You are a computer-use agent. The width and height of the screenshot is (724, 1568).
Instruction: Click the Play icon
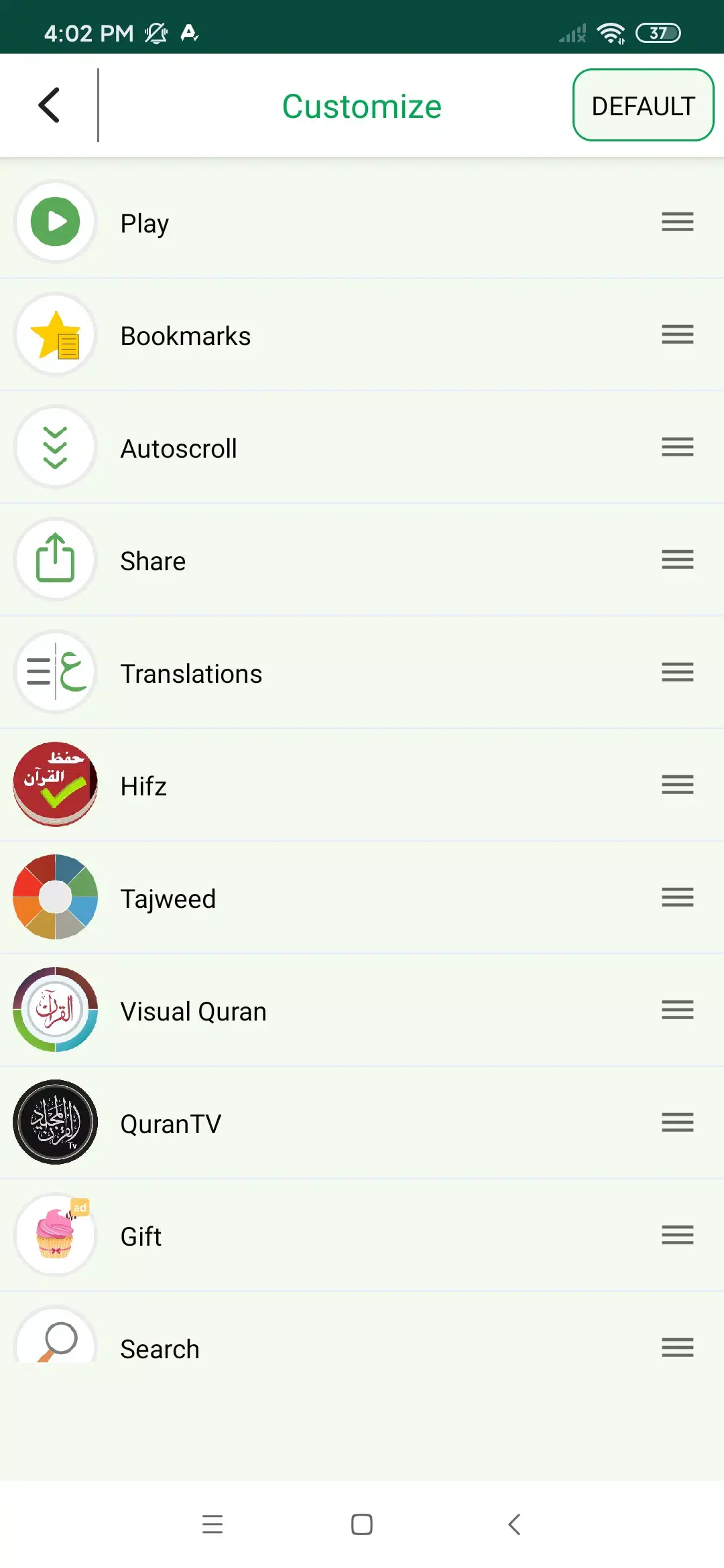[x=55, y=222]
